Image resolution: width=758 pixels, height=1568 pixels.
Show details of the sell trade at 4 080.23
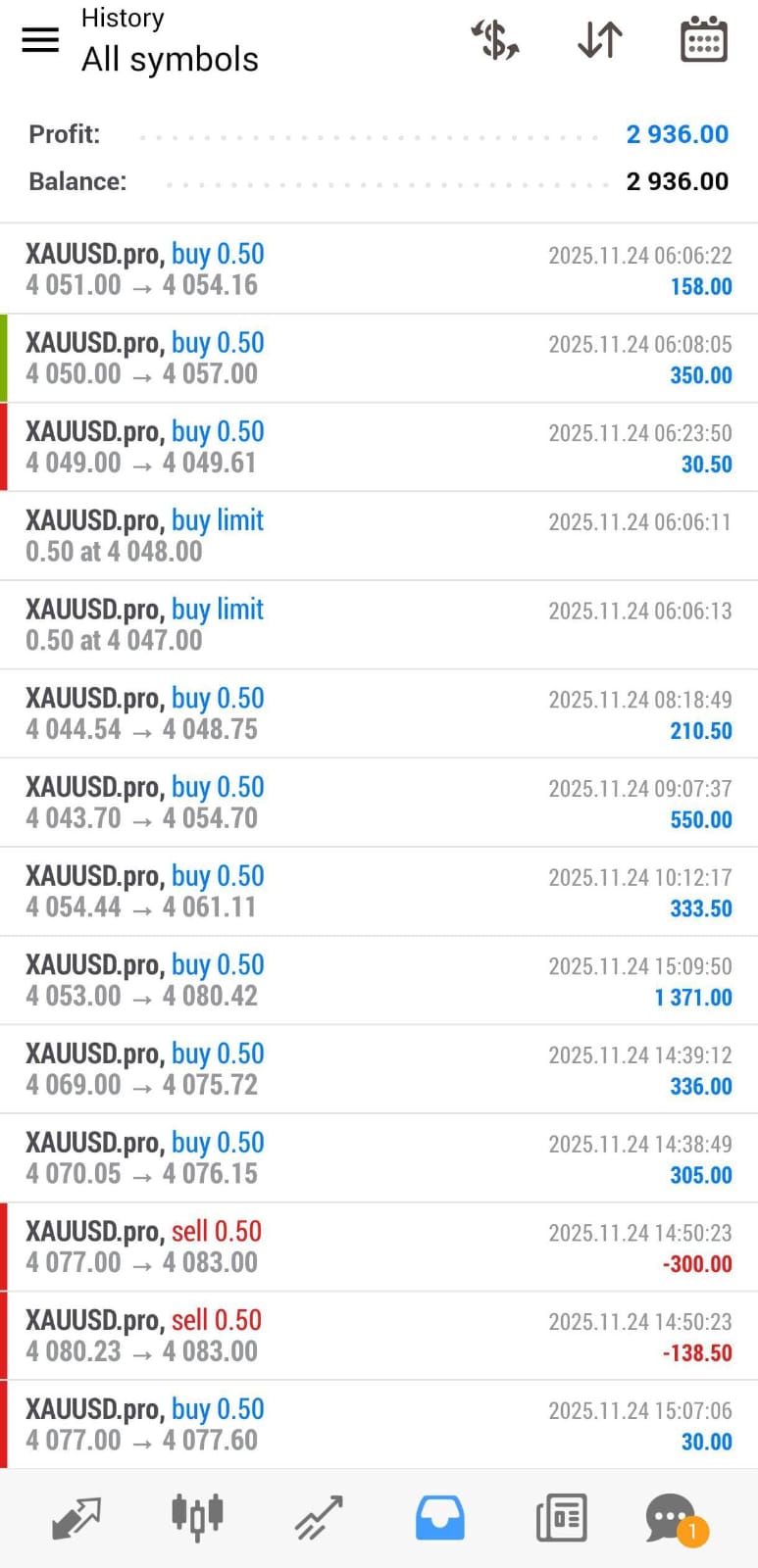(379, 1336)
